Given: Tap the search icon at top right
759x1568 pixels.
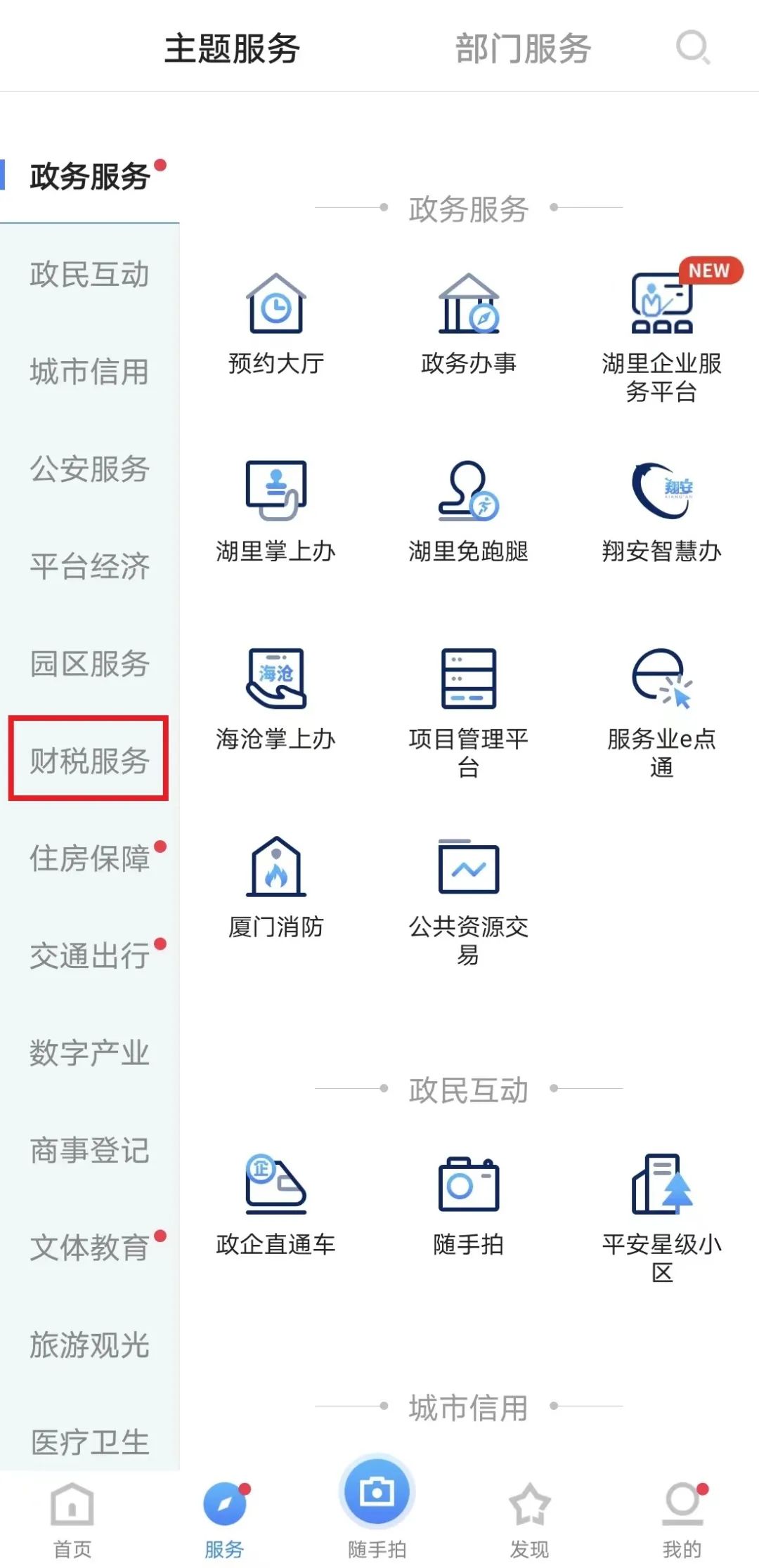Looking at the screenshot, I should (x=694, y=48).
